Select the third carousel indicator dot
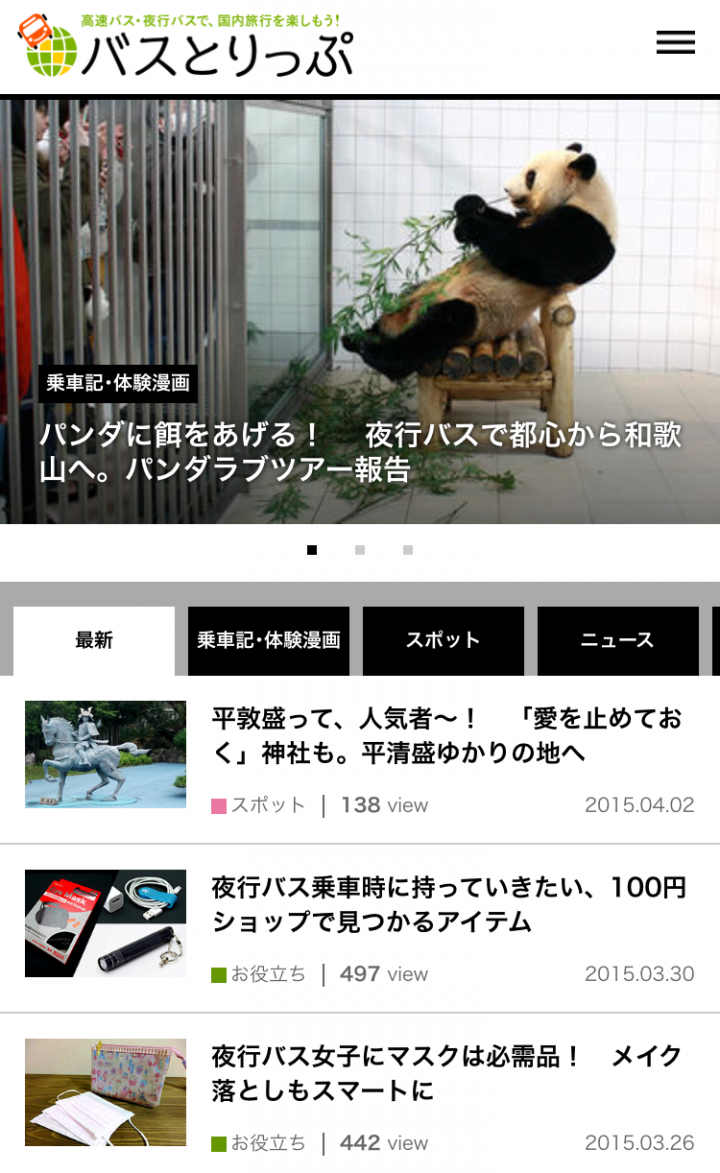 (x=407, y=547)
